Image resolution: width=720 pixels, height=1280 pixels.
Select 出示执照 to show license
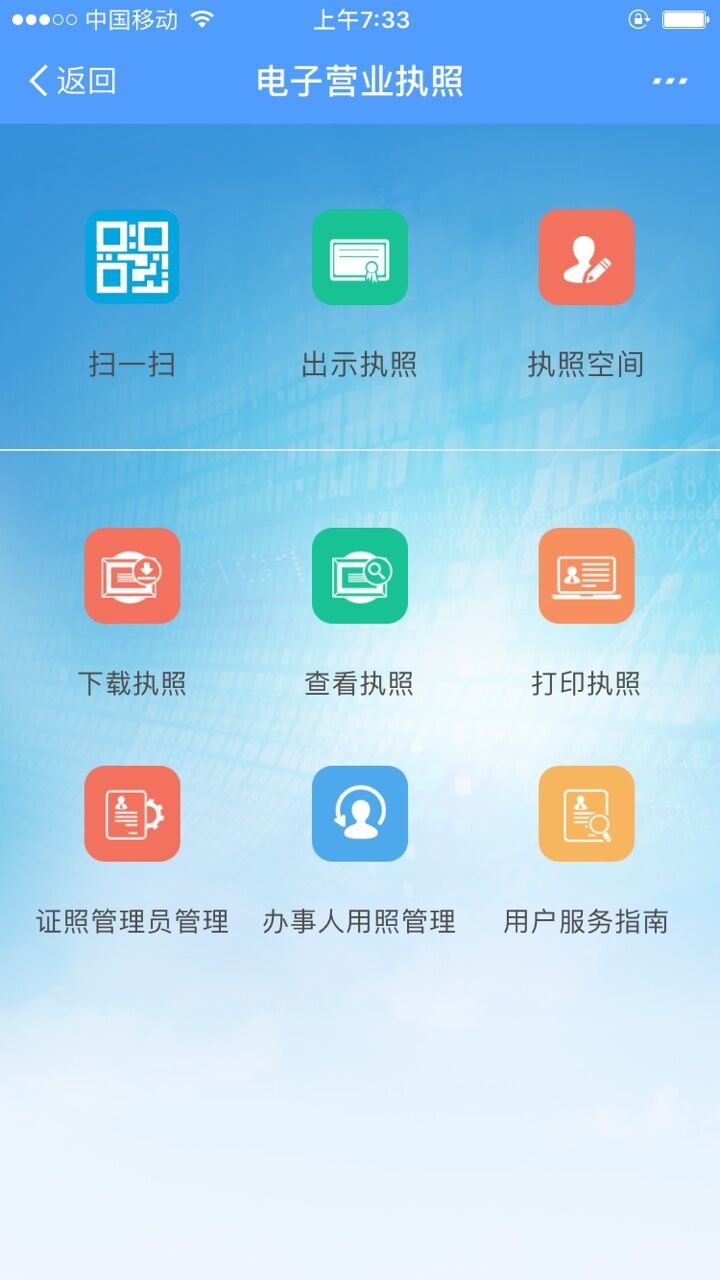359,258
